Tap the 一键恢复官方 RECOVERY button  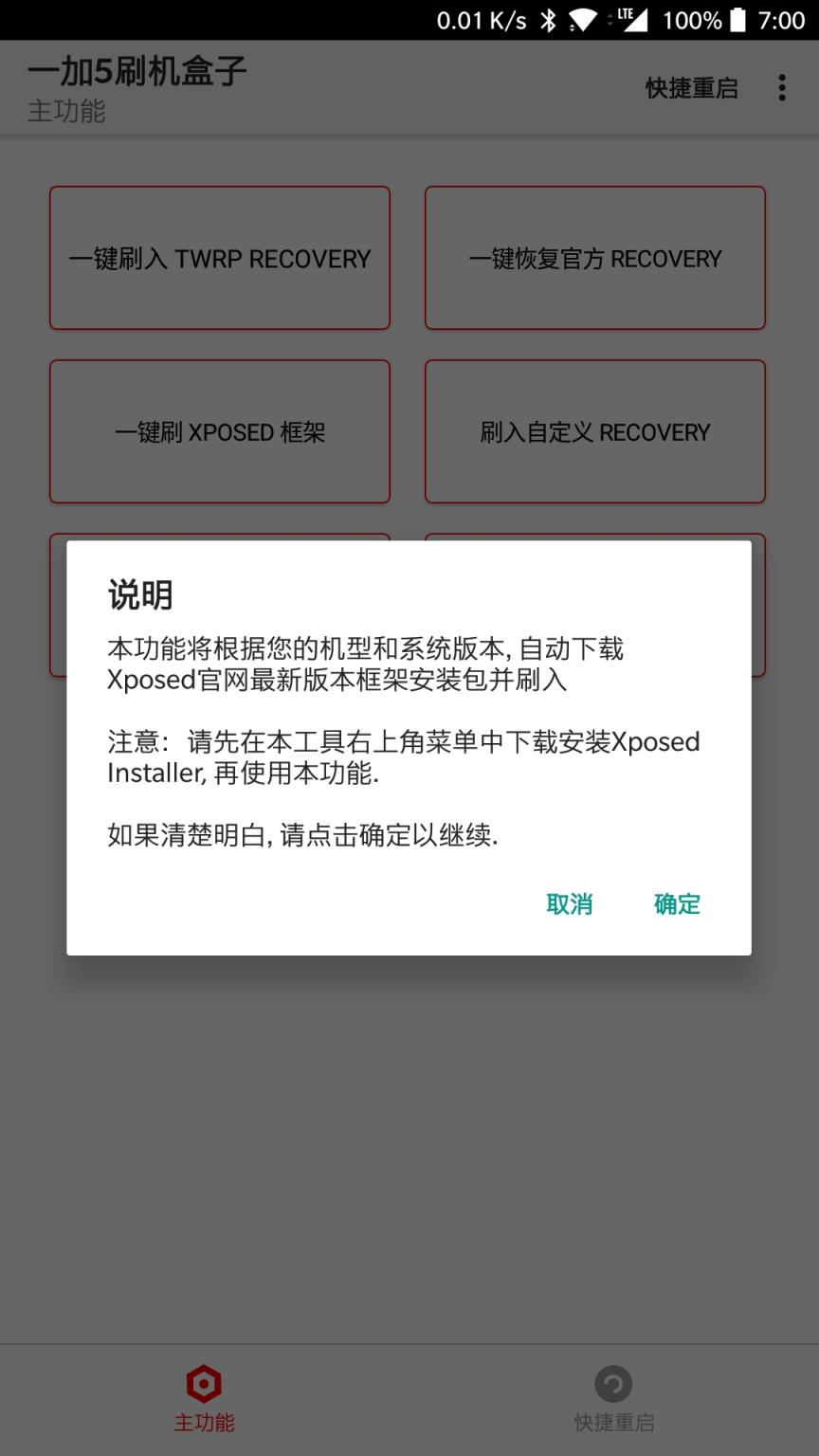[x=595, y=257]
